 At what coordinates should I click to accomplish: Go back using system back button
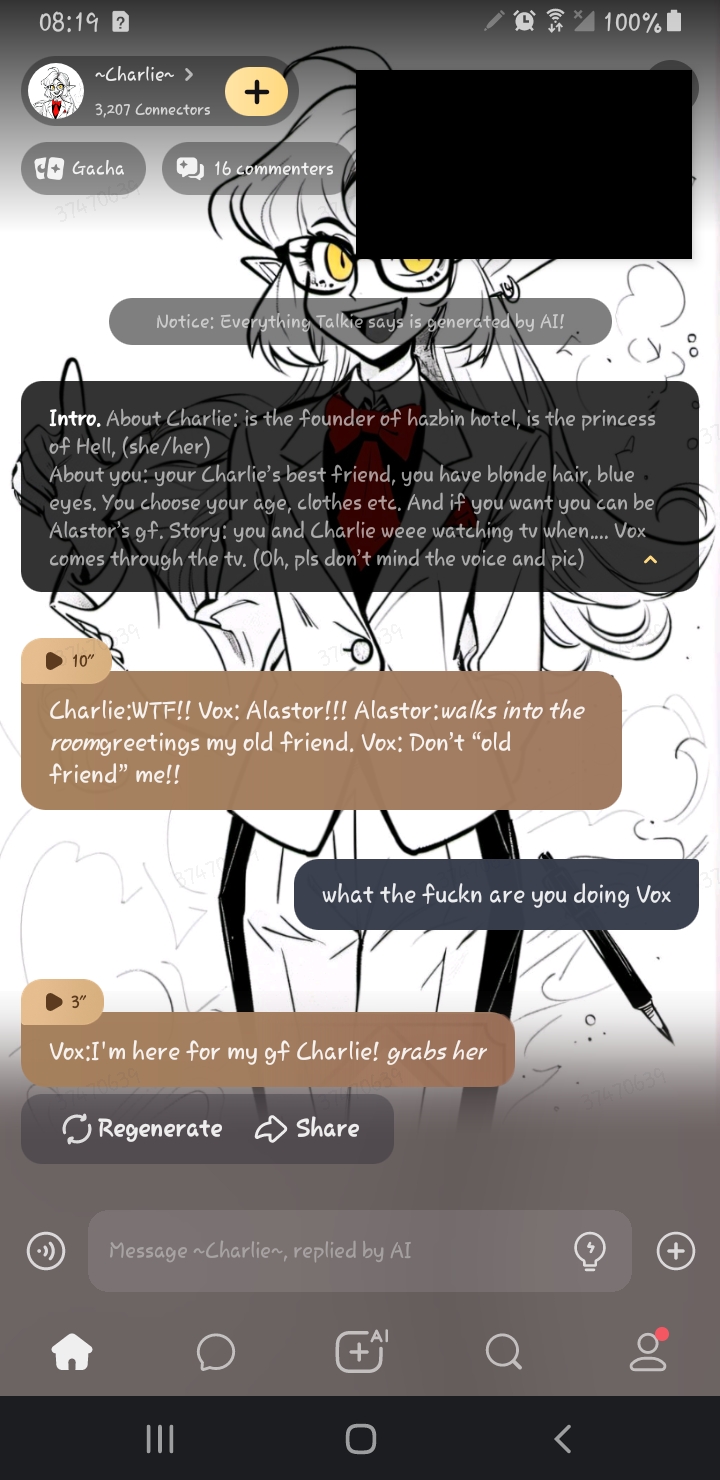point(563,1439)
